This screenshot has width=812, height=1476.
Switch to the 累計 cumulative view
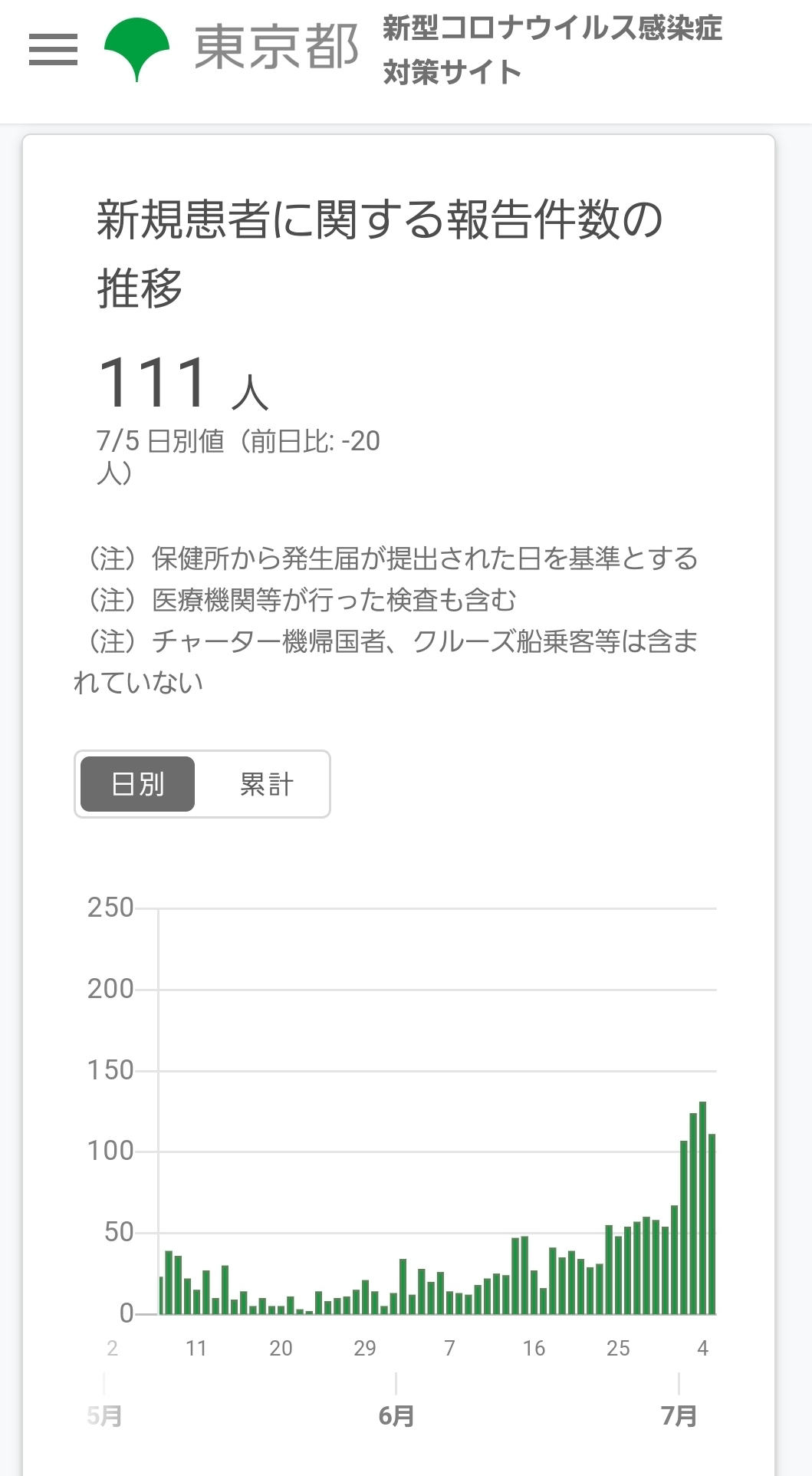(x=266, y=784)
